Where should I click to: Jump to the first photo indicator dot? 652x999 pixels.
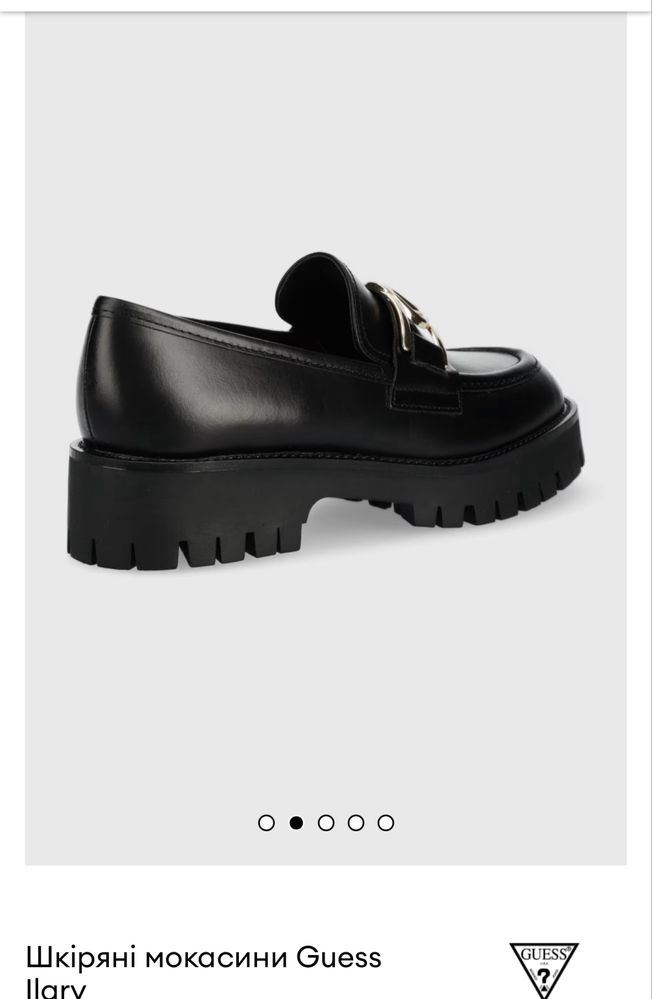266,822
